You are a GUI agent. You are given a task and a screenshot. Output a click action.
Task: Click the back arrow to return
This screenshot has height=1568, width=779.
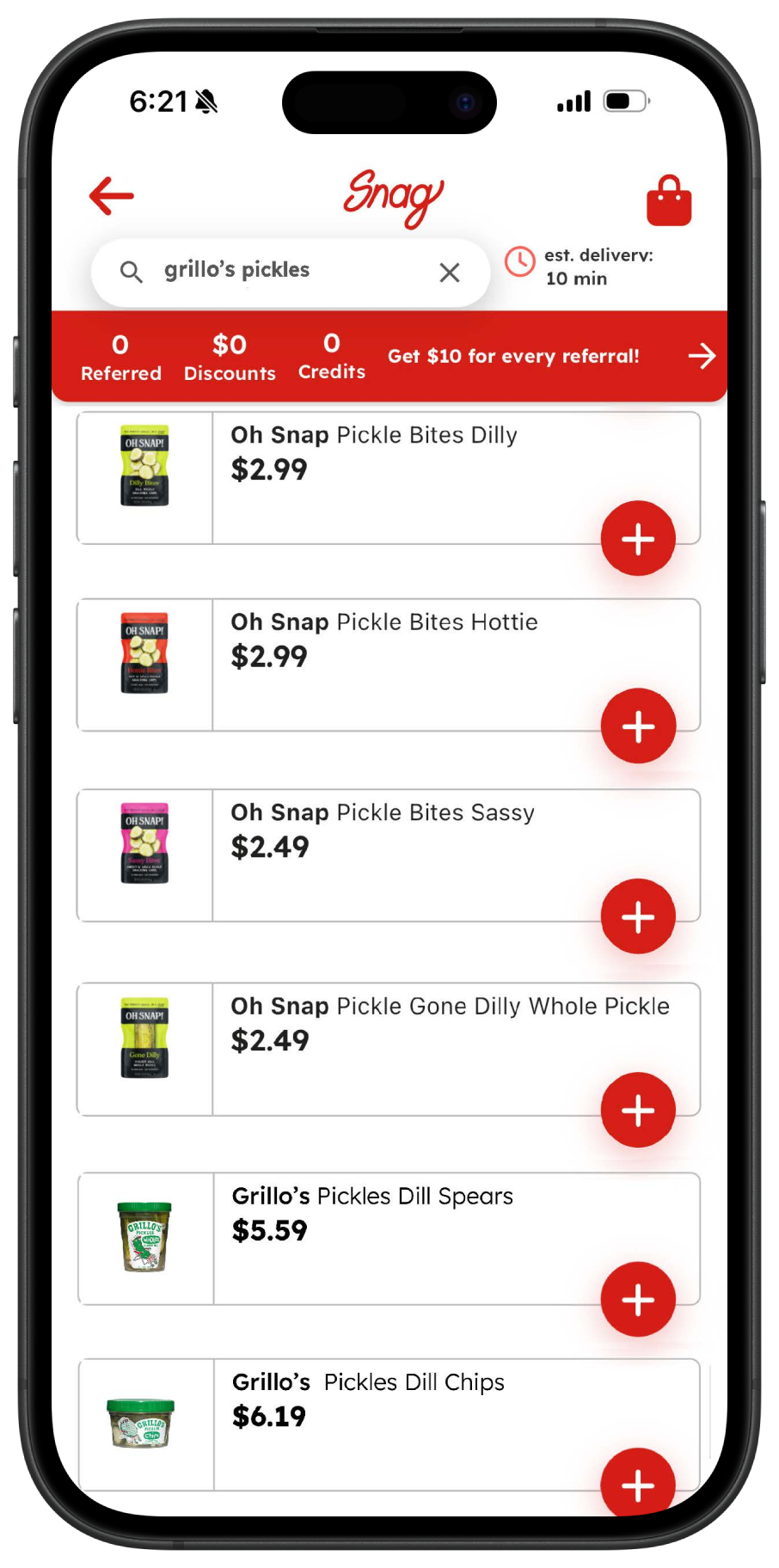point(109,196)
